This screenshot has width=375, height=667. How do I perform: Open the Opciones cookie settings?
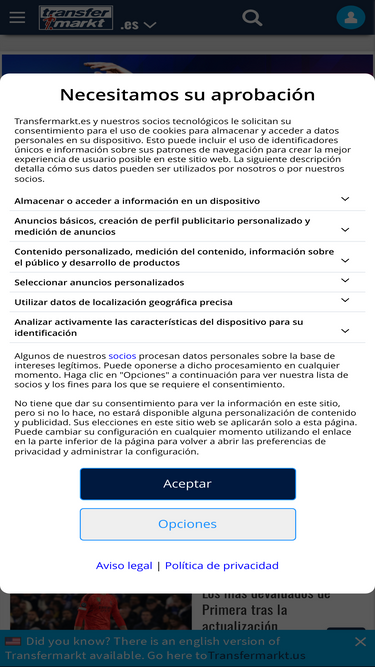coord(188,524)
